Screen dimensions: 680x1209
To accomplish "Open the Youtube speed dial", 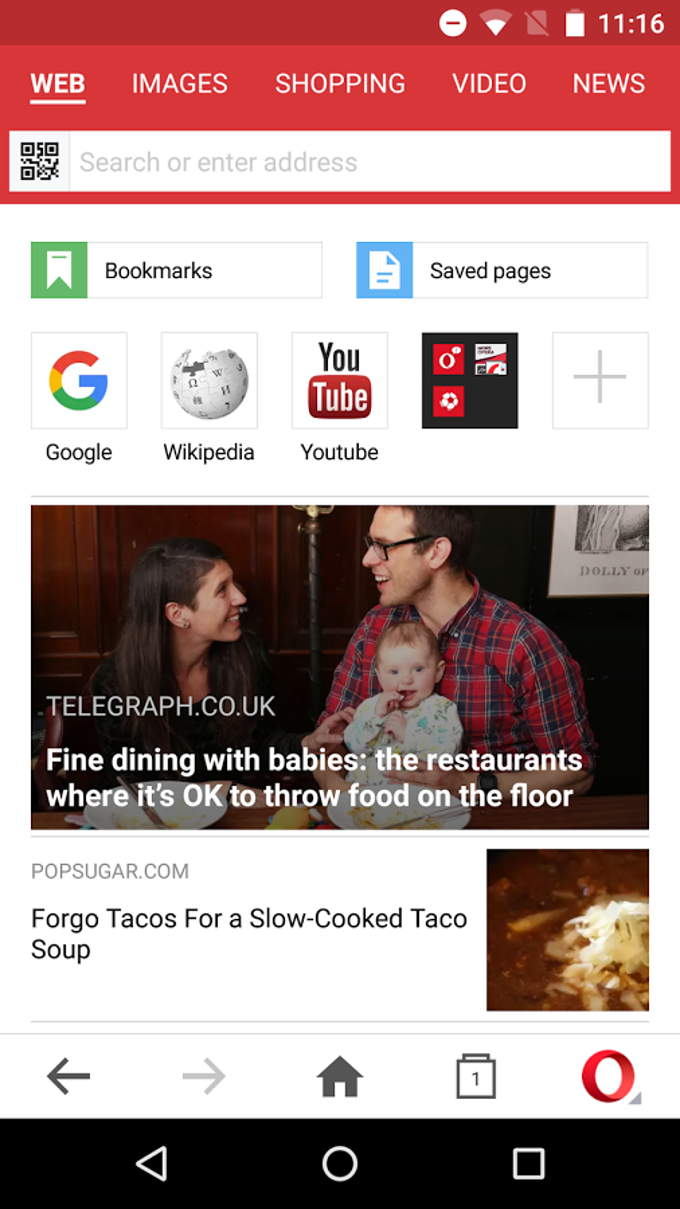I will point(339,381).
